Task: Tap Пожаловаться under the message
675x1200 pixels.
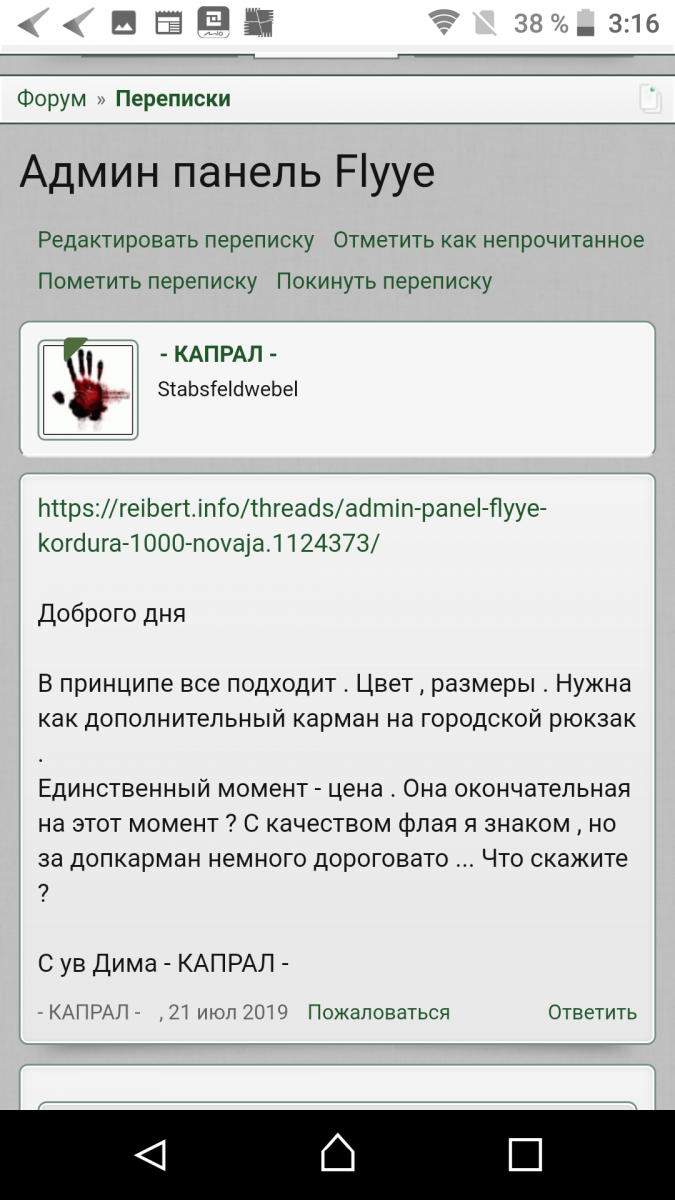Action: click(x=378, y=1012)
